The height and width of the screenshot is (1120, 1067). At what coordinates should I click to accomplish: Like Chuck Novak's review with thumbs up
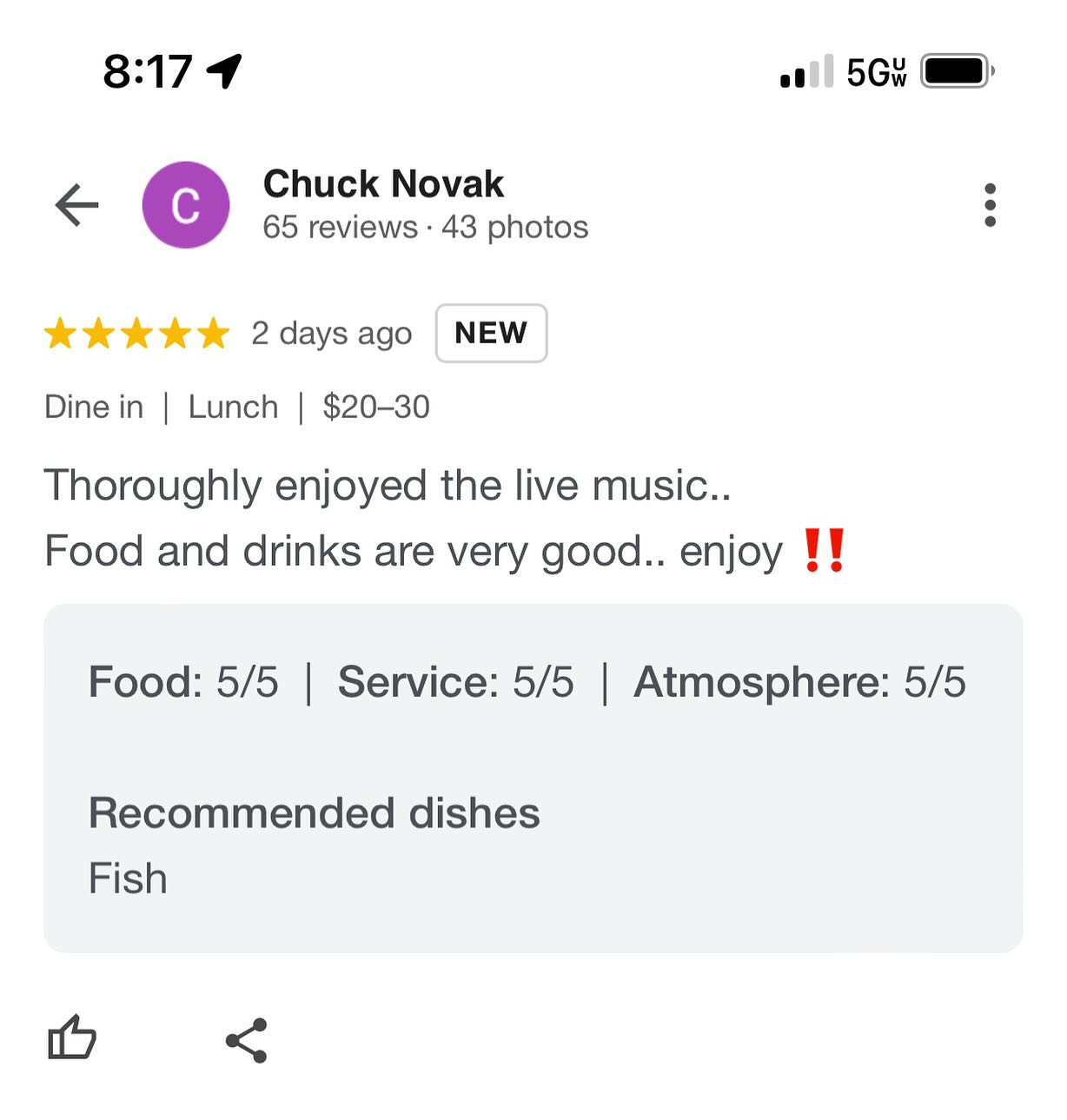tap(72, 1038)
